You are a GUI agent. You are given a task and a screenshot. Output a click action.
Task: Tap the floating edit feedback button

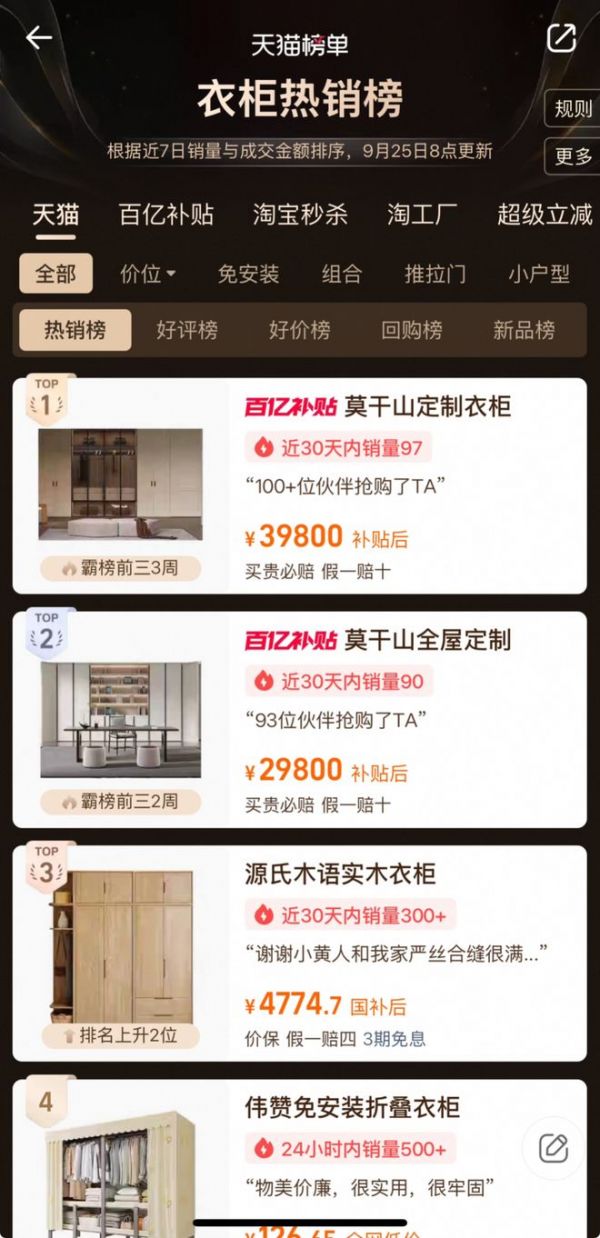[553, 1147]
